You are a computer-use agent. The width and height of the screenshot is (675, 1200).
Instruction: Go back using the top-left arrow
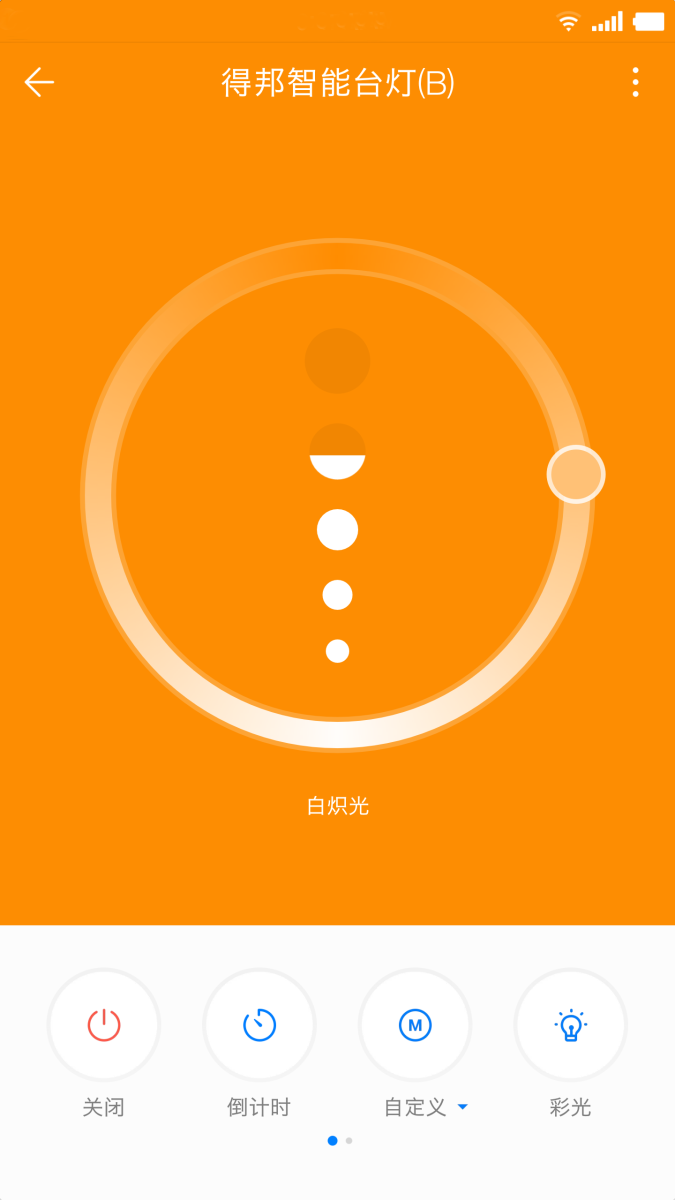point(39,82)
